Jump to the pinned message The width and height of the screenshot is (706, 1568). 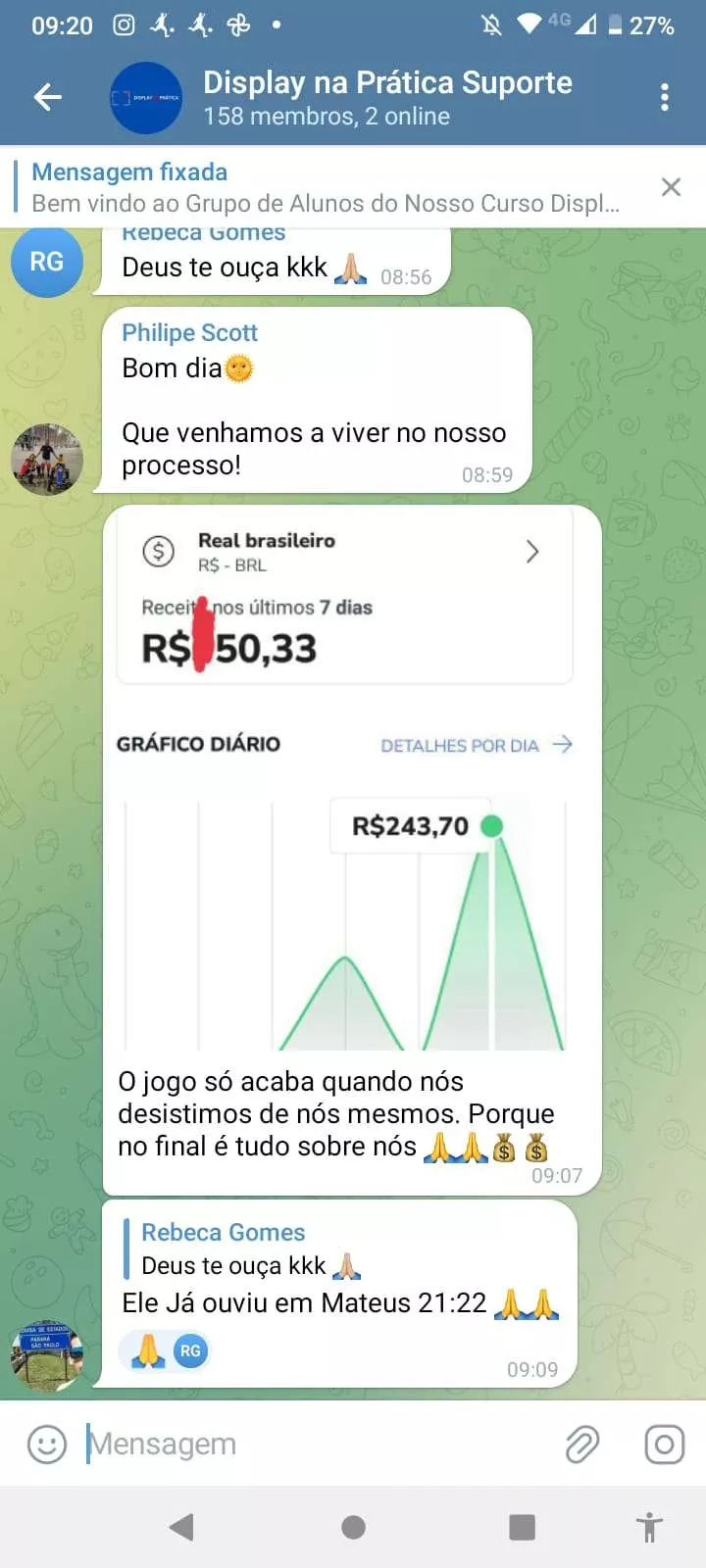point(324,187)
